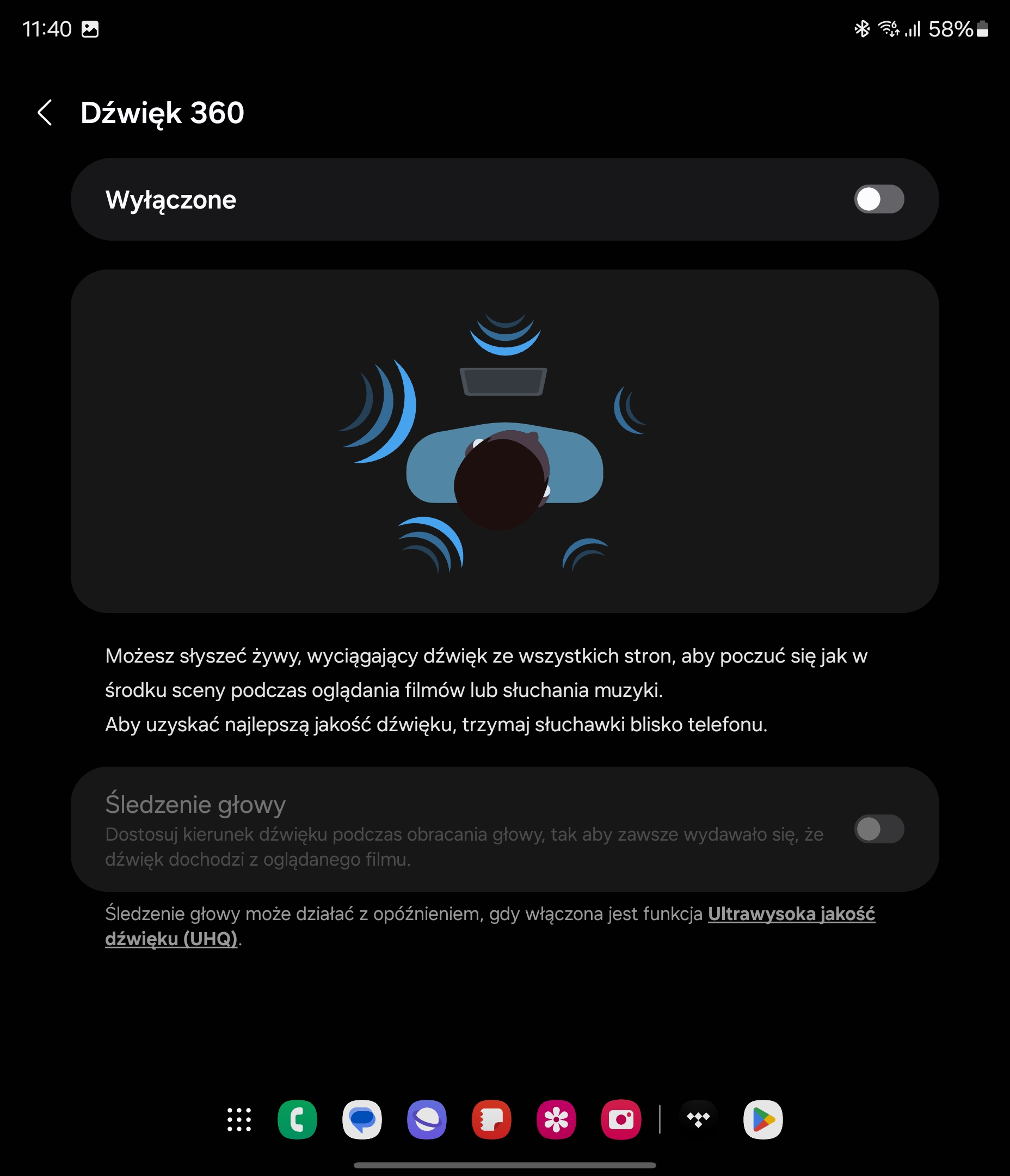Open the app drawer grid icon
The width and height of the screenshot is (1010, 1176).
click(239, 1119)
